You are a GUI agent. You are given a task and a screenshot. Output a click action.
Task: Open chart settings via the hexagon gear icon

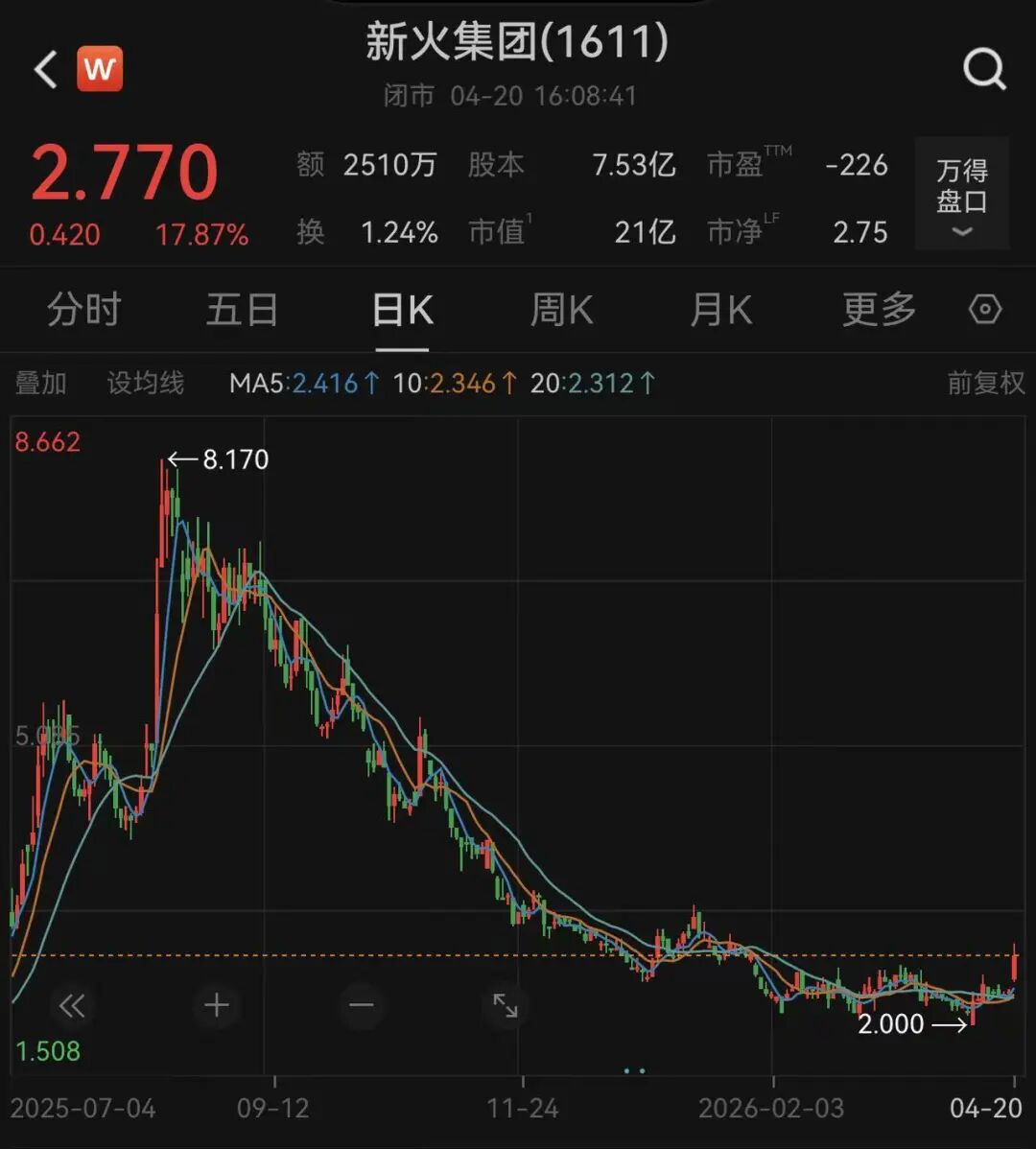tap(984, 310)
